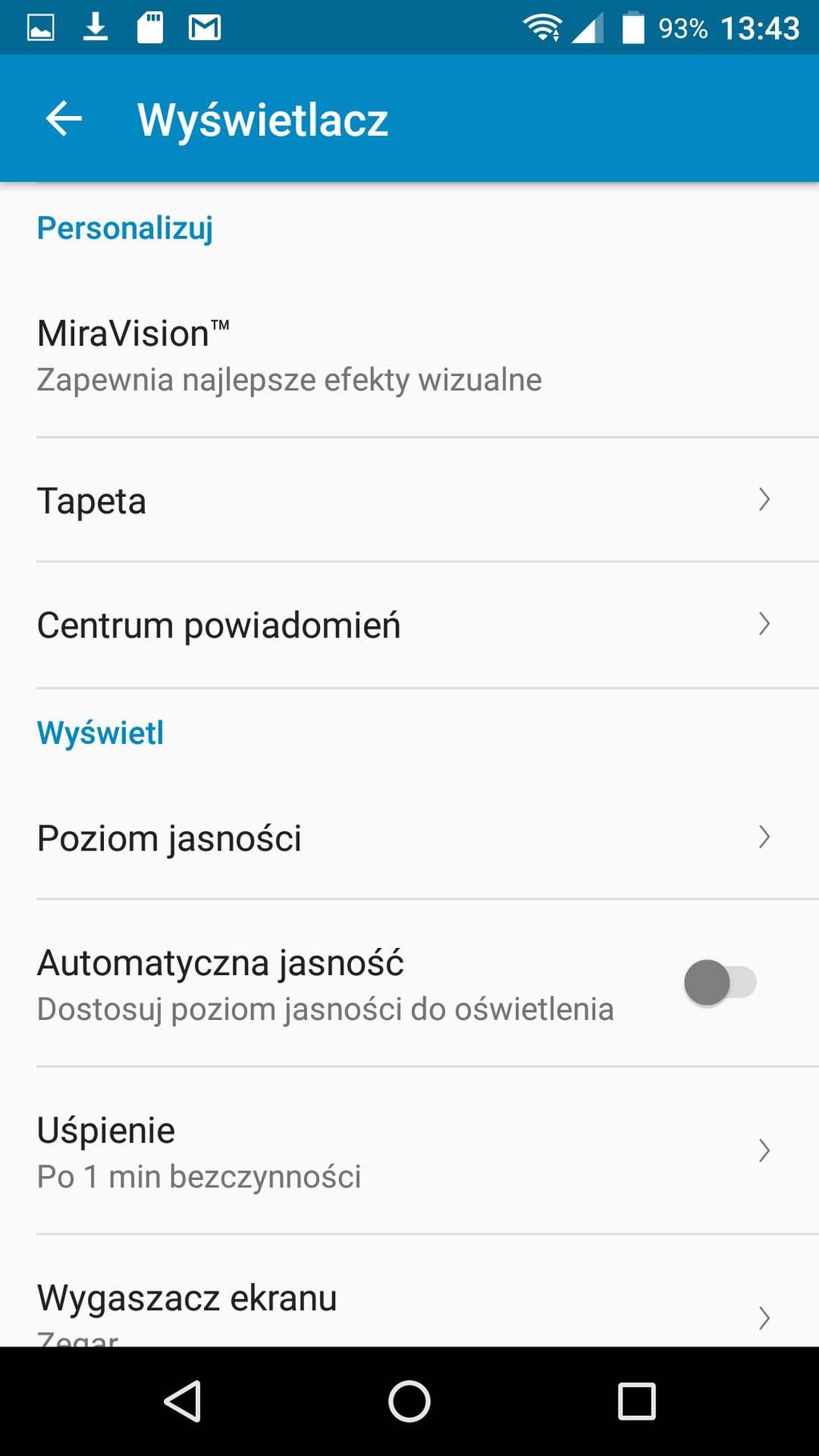The image size is (819, 1456).
Task: Open MiraVision settings
Action: [409, 355]
